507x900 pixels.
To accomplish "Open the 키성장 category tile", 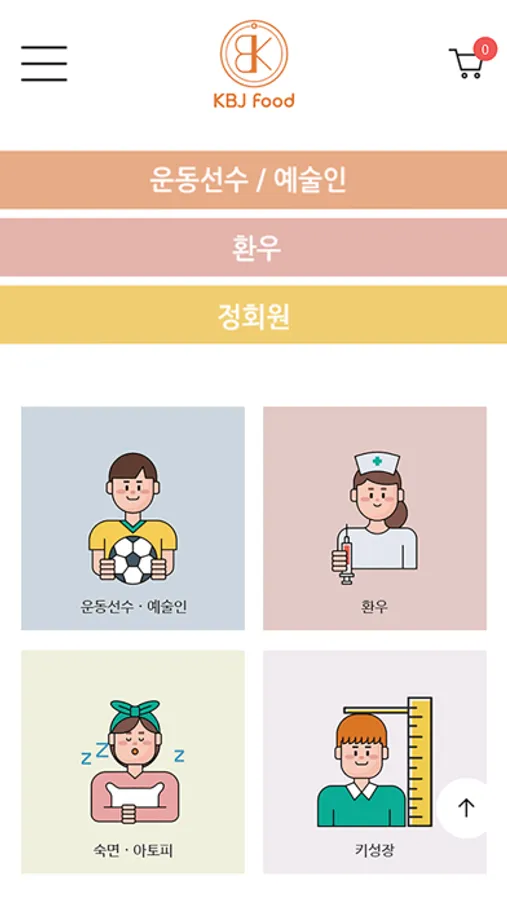I will tap(375, 762).
